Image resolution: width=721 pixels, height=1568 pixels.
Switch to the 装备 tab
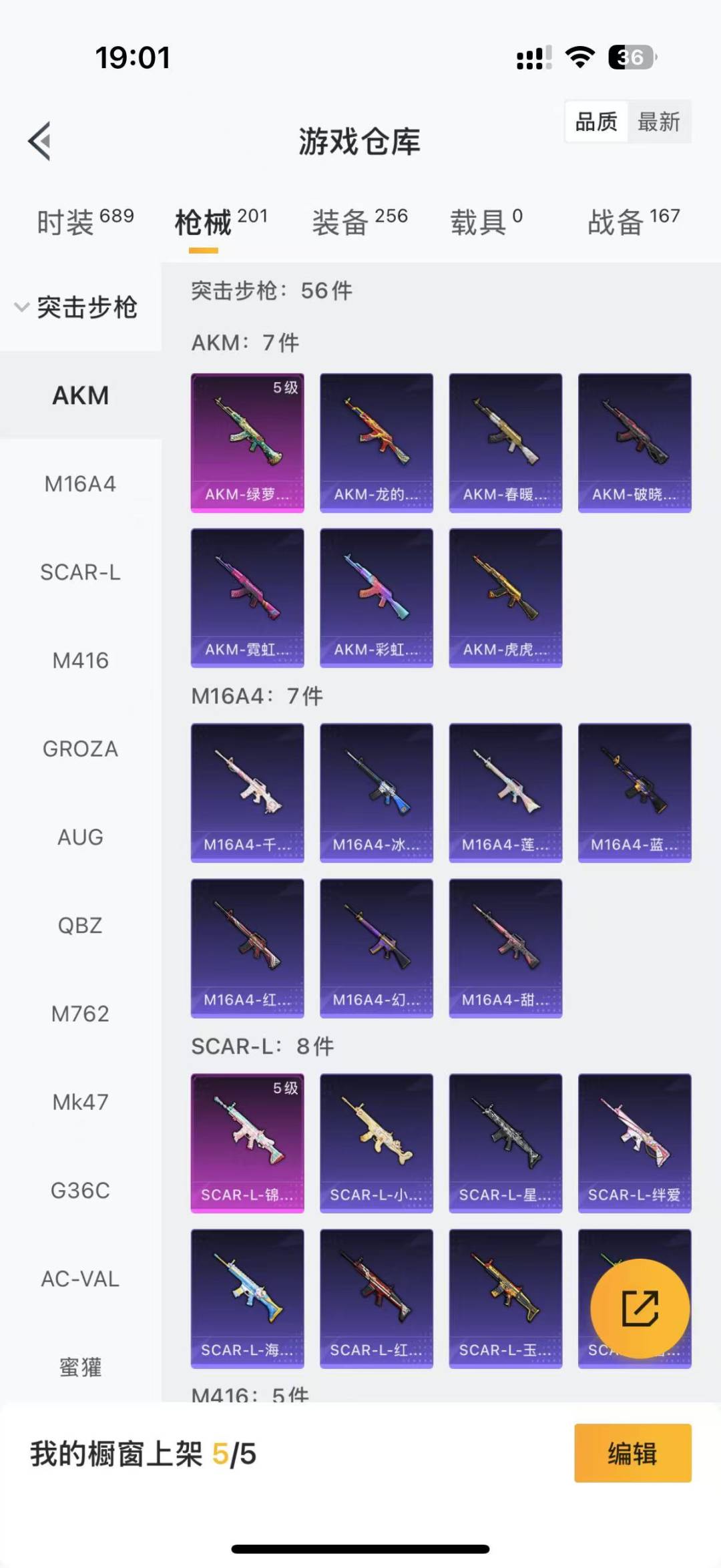[360, 222]
